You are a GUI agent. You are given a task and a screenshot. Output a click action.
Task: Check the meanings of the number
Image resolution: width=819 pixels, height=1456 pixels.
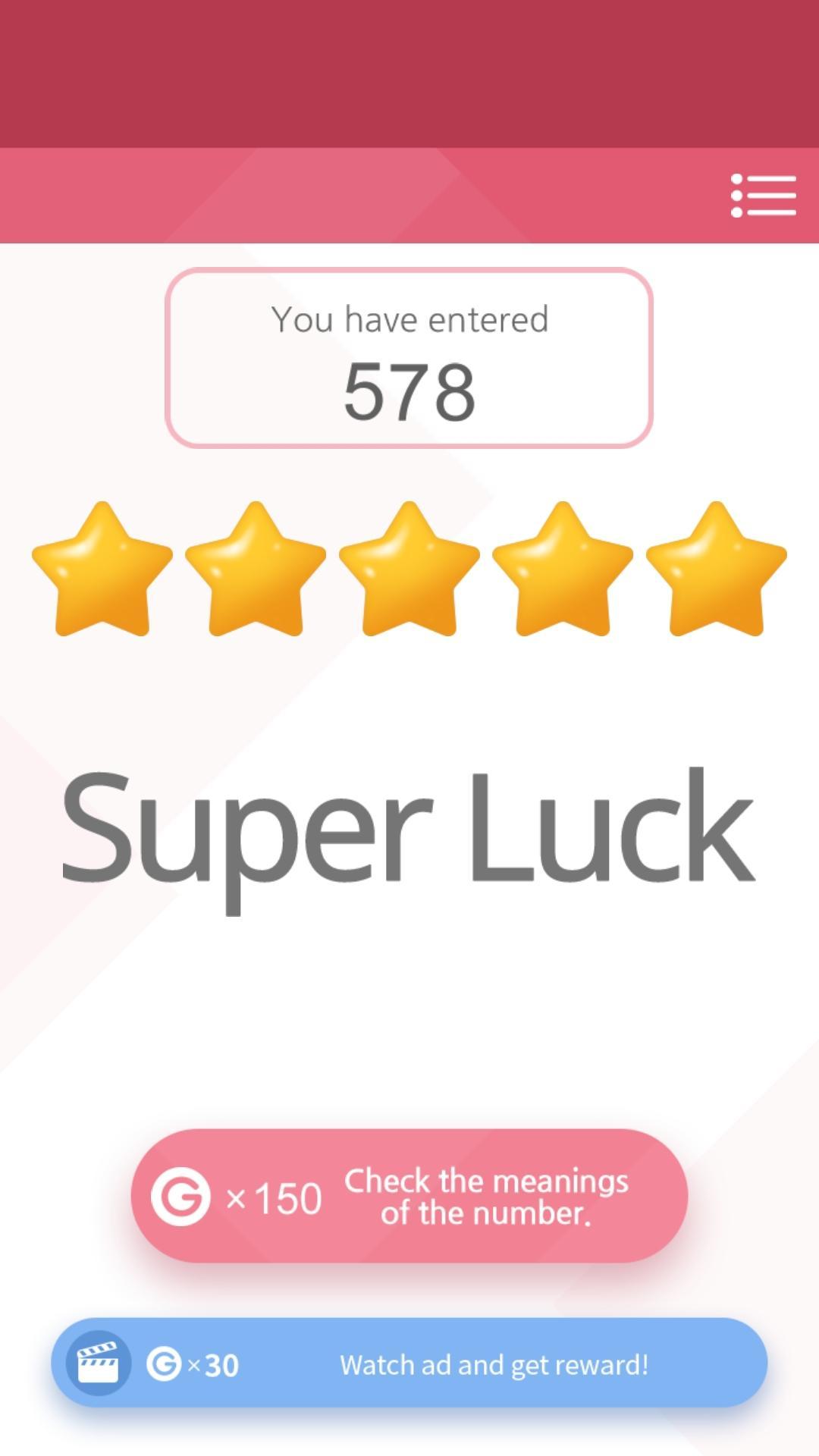coord(409,1196)
